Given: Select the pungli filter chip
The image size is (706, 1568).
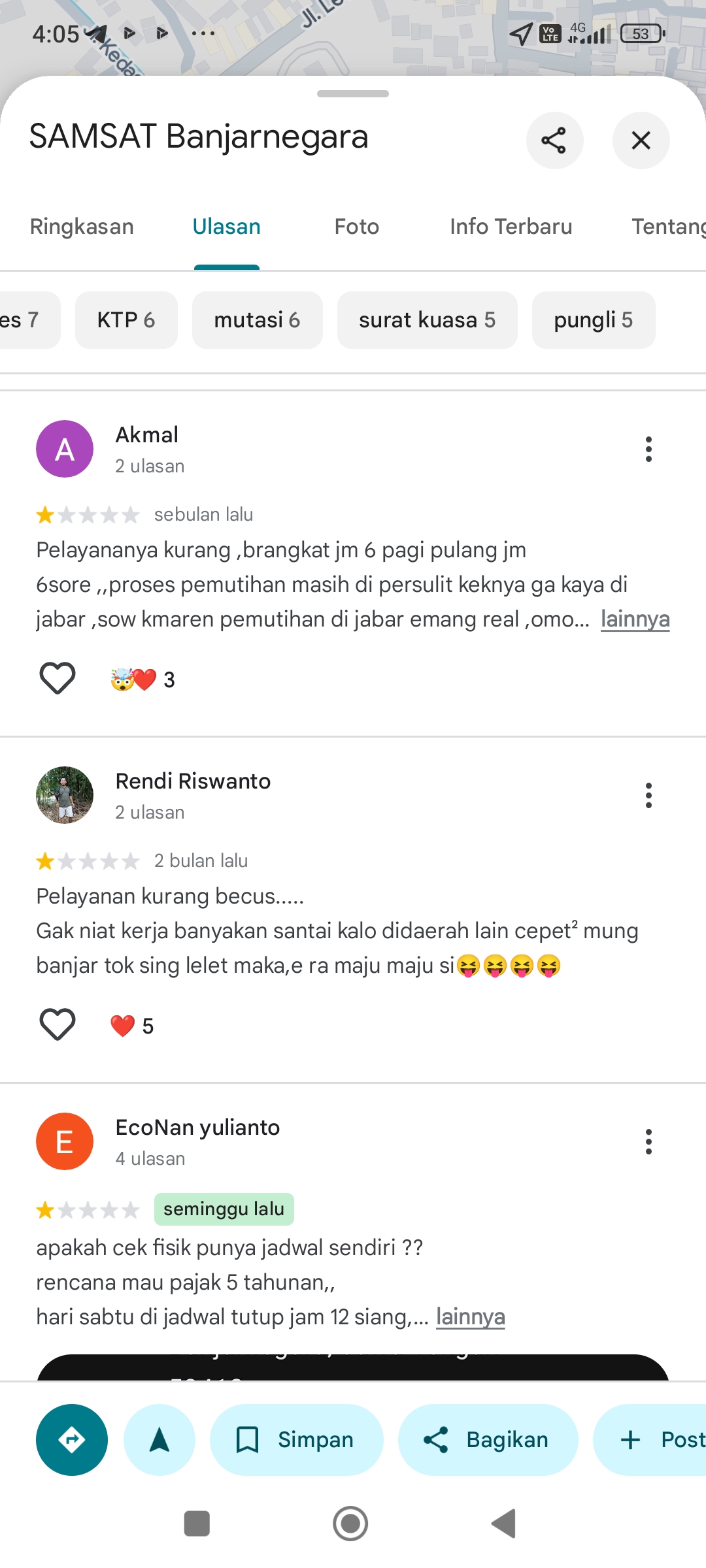Looking at the screenshot, I should coord(593,320).
